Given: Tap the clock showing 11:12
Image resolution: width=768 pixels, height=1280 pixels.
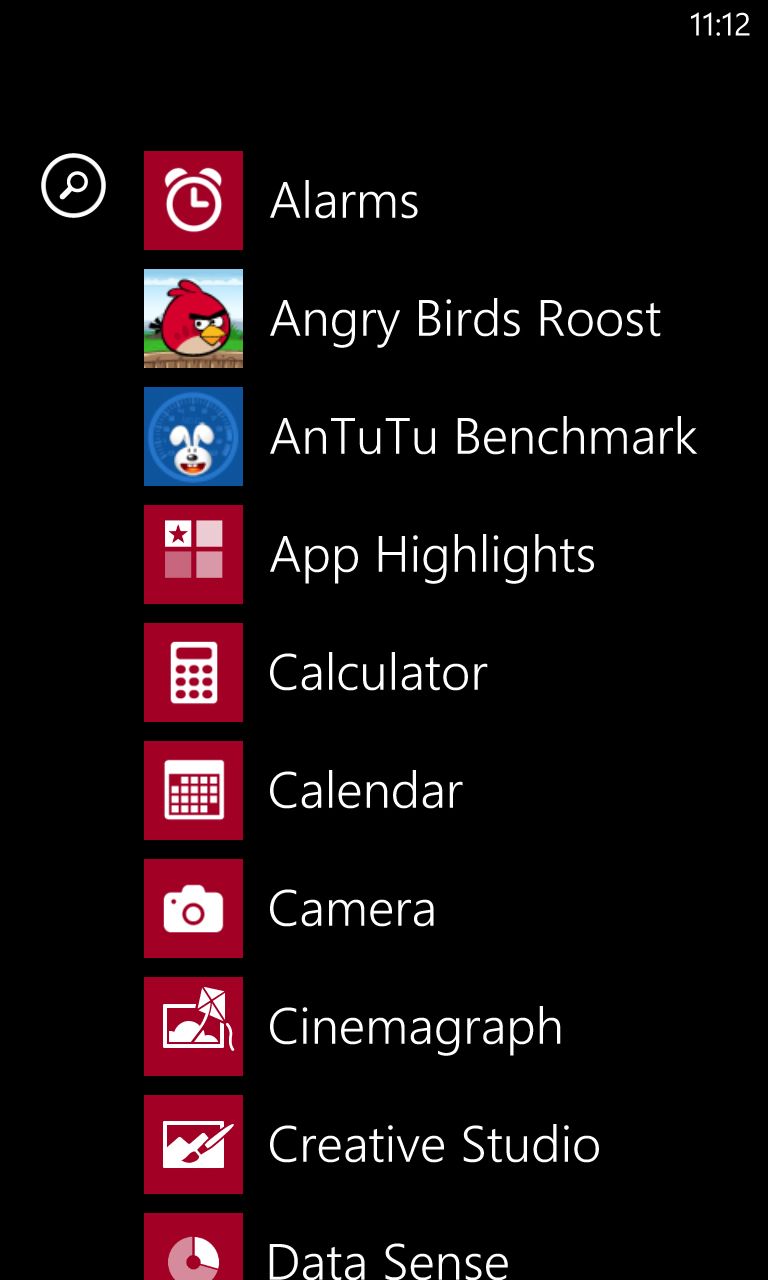Looking at the screenshot, I should [x=725, y=25].
